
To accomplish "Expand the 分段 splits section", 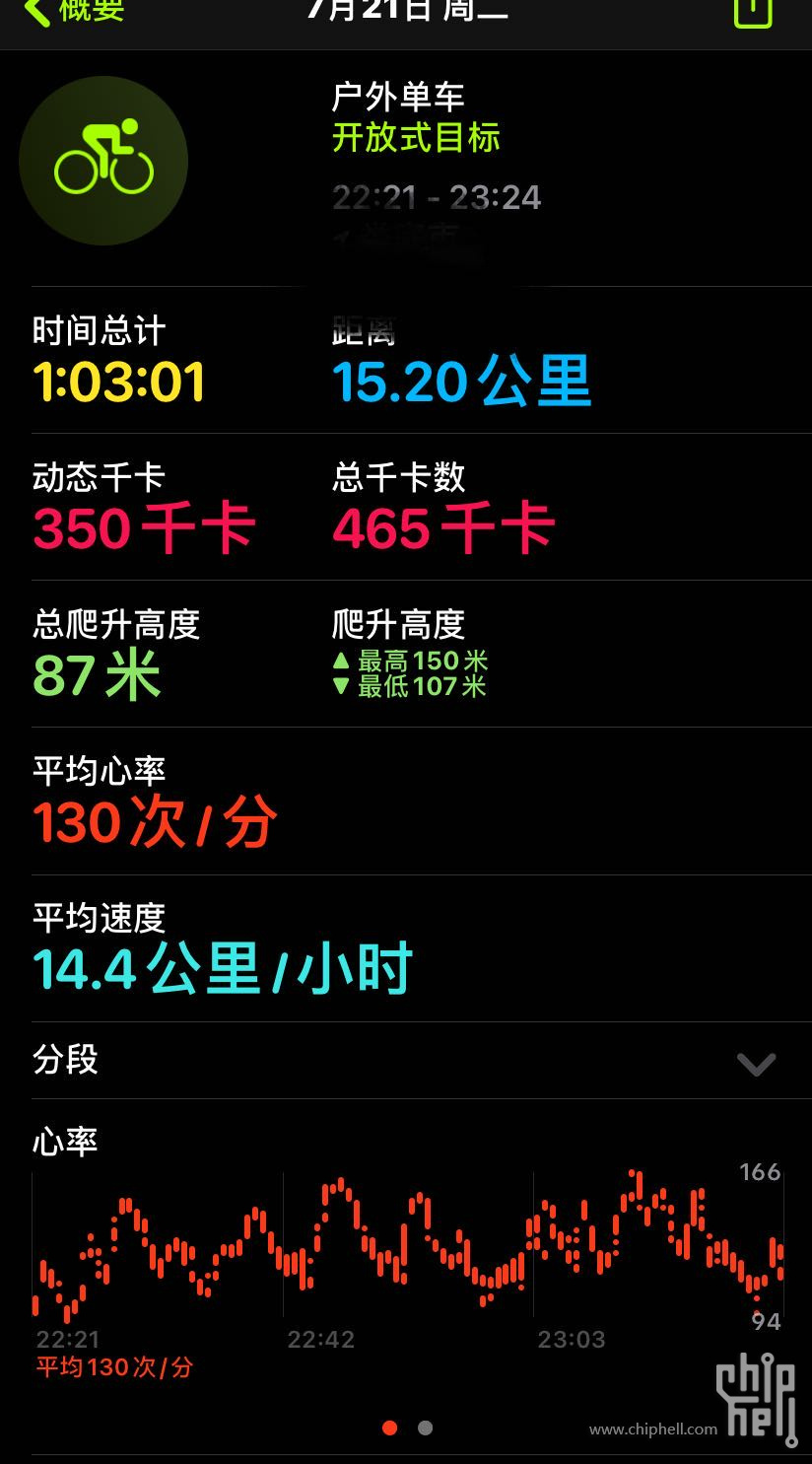I will pos(756,1064).
